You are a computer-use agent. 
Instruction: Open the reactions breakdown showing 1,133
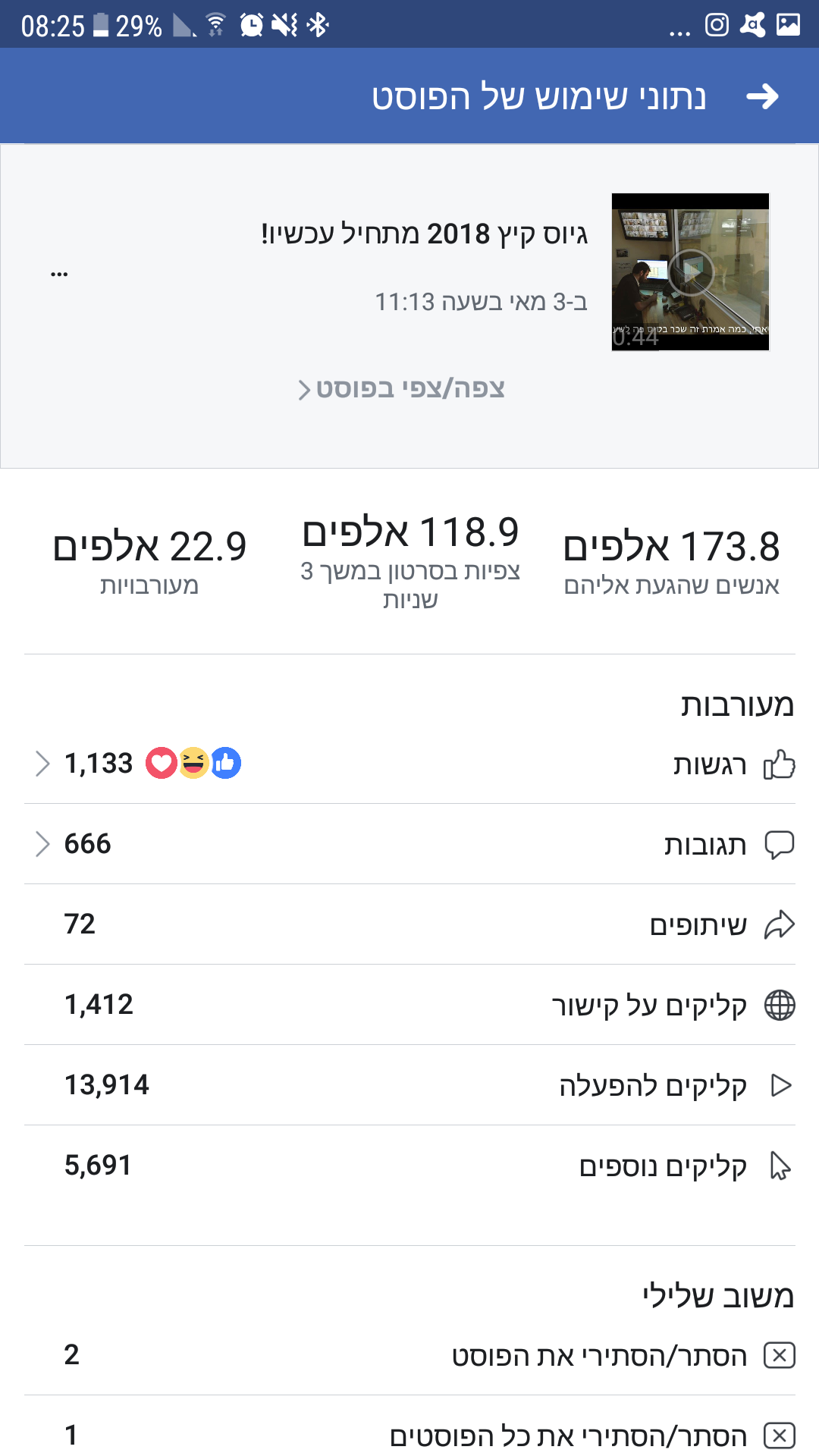coord(409,764)
